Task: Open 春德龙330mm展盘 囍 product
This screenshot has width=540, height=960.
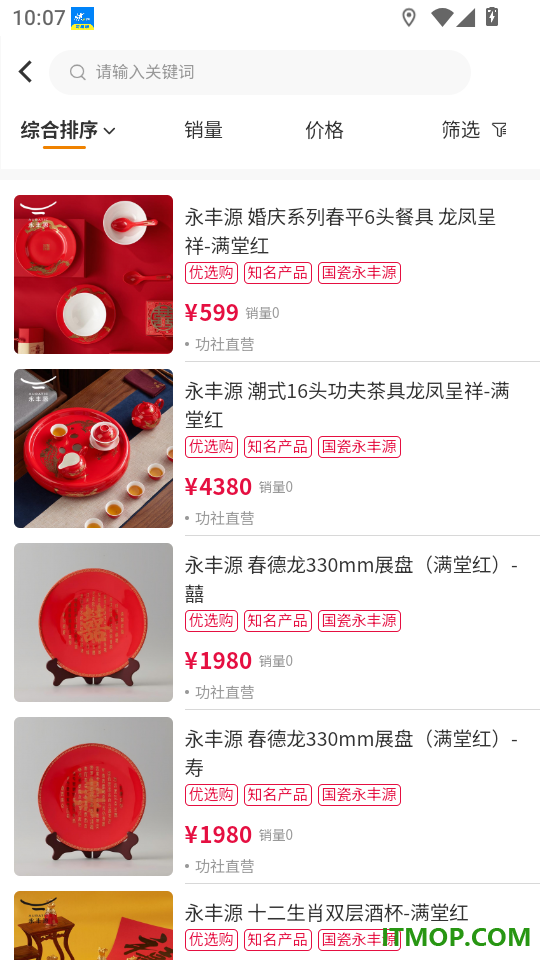Action: coord(277,622)
